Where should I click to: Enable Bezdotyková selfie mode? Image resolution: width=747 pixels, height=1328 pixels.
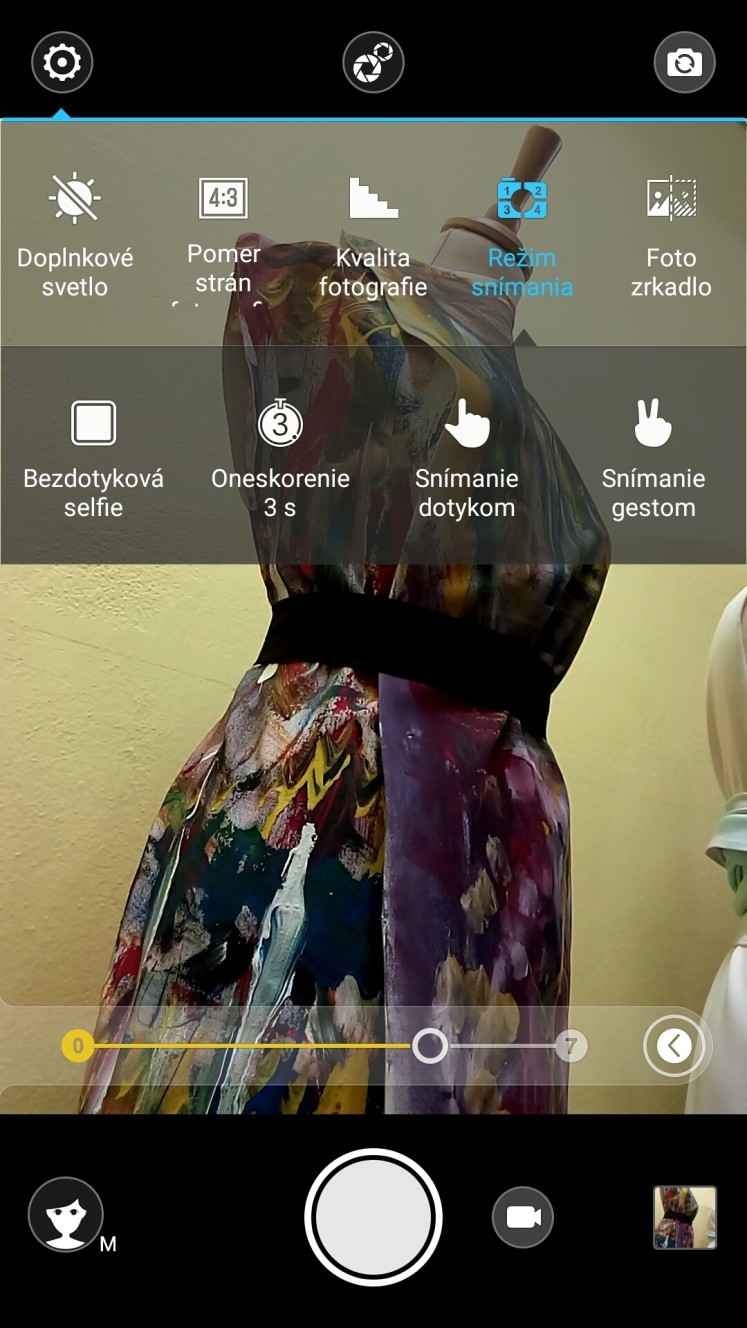93,460
